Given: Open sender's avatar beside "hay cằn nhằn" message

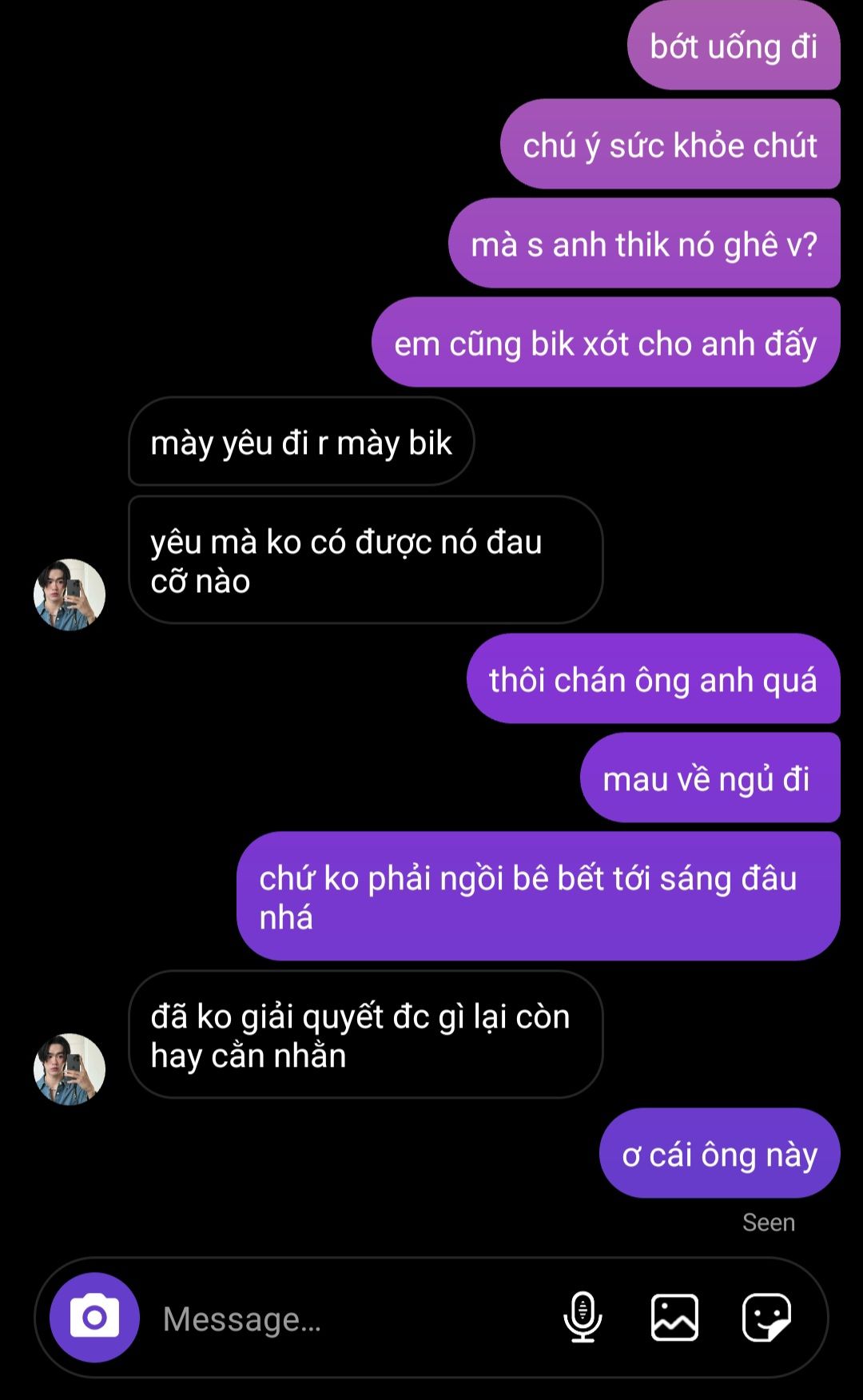Looking at the screenshot, I should coord(70,1069).
